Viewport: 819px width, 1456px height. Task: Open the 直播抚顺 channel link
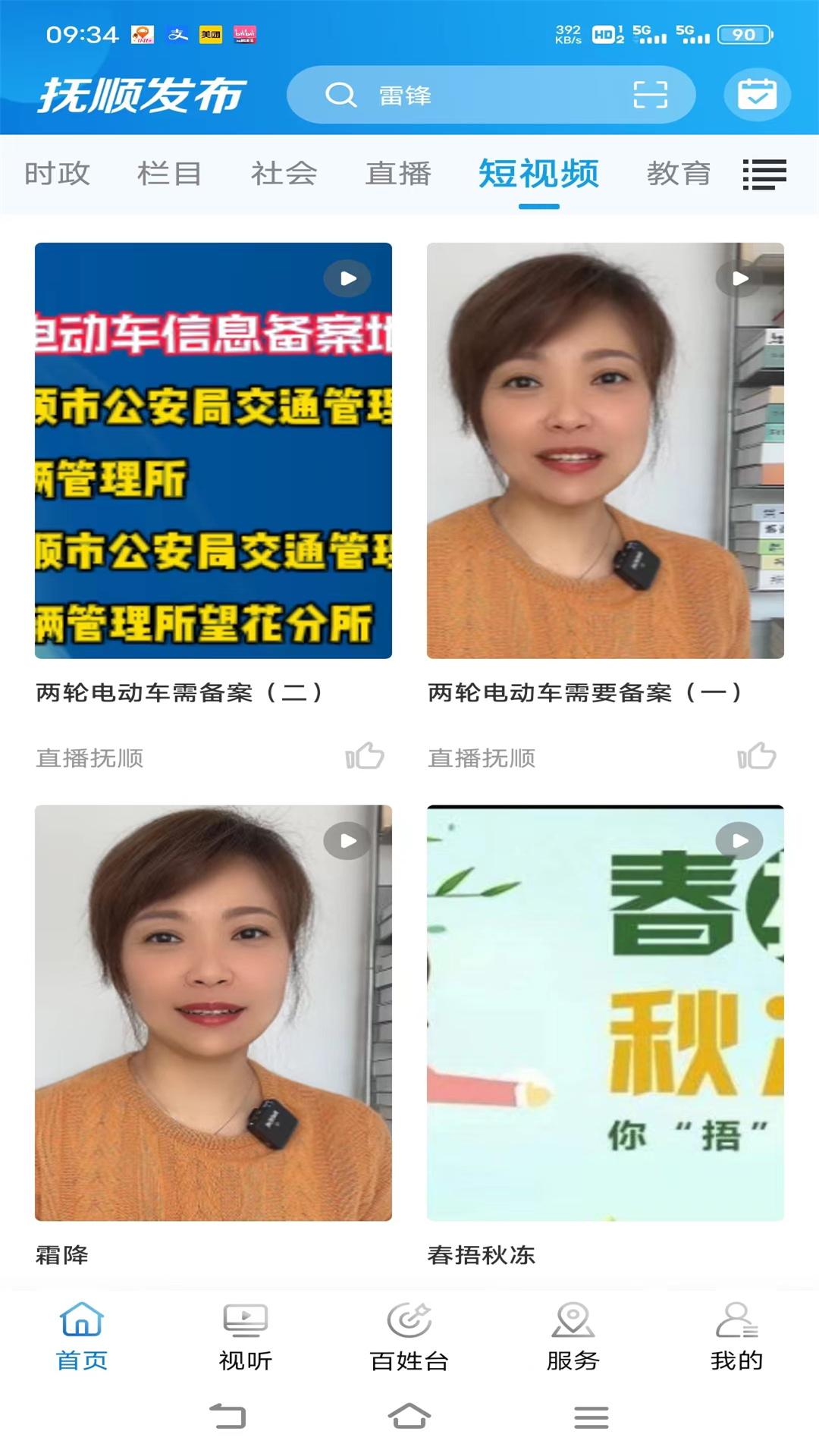(91, 755)
